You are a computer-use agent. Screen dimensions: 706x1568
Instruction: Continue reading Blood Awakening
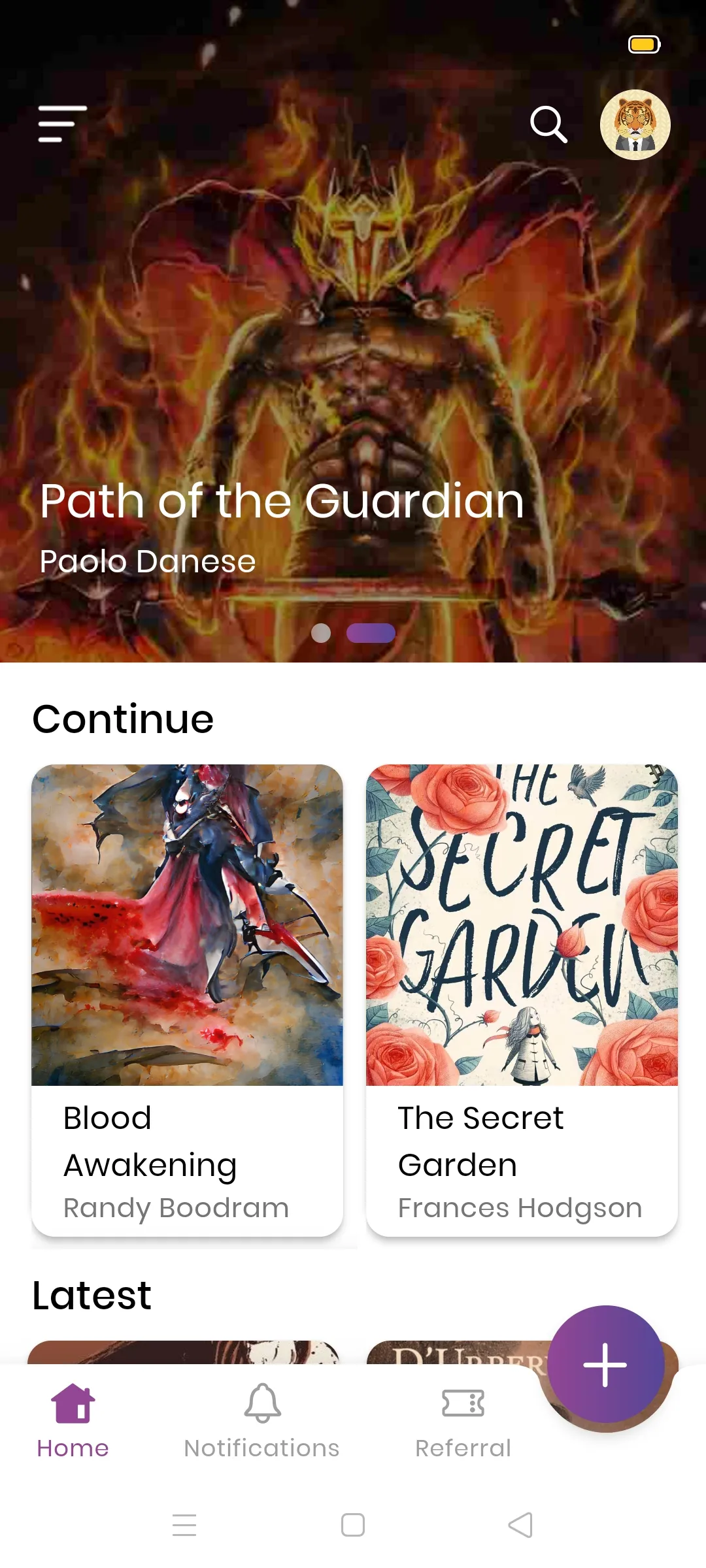pyautogui.click(x=187, y=1000)
